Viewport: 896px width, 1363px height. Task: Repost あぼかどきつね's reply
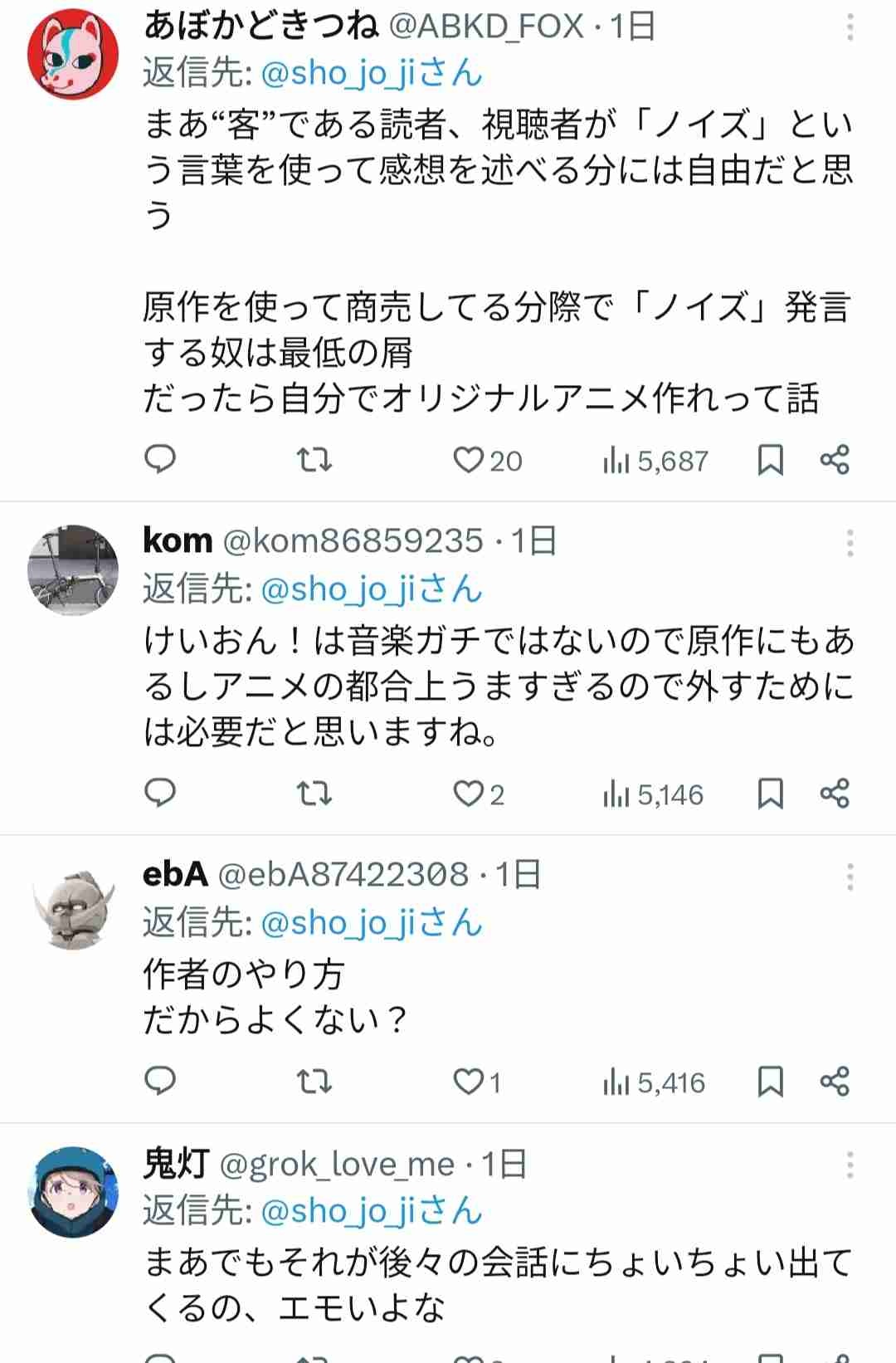click(314, 460)
